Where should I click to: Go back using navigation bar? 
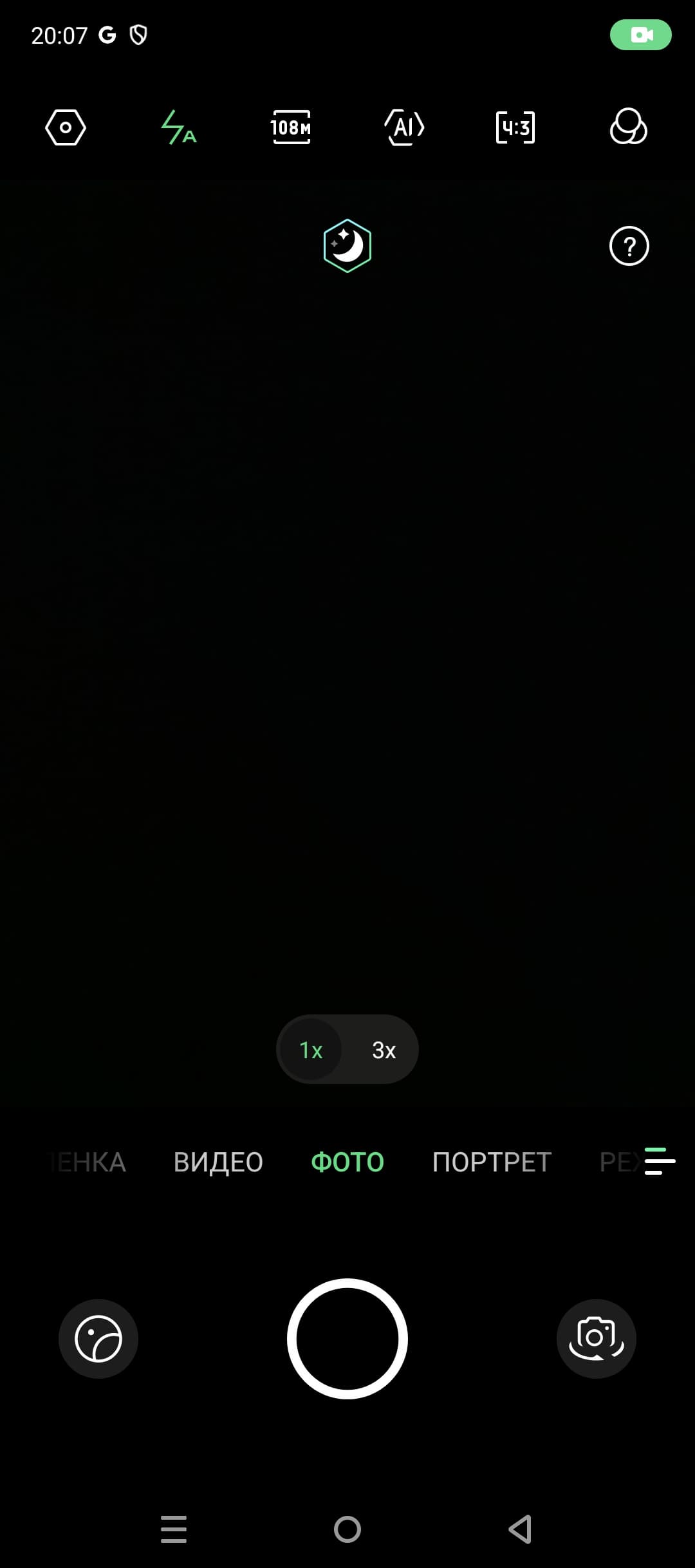click(x=520, y=1529)
